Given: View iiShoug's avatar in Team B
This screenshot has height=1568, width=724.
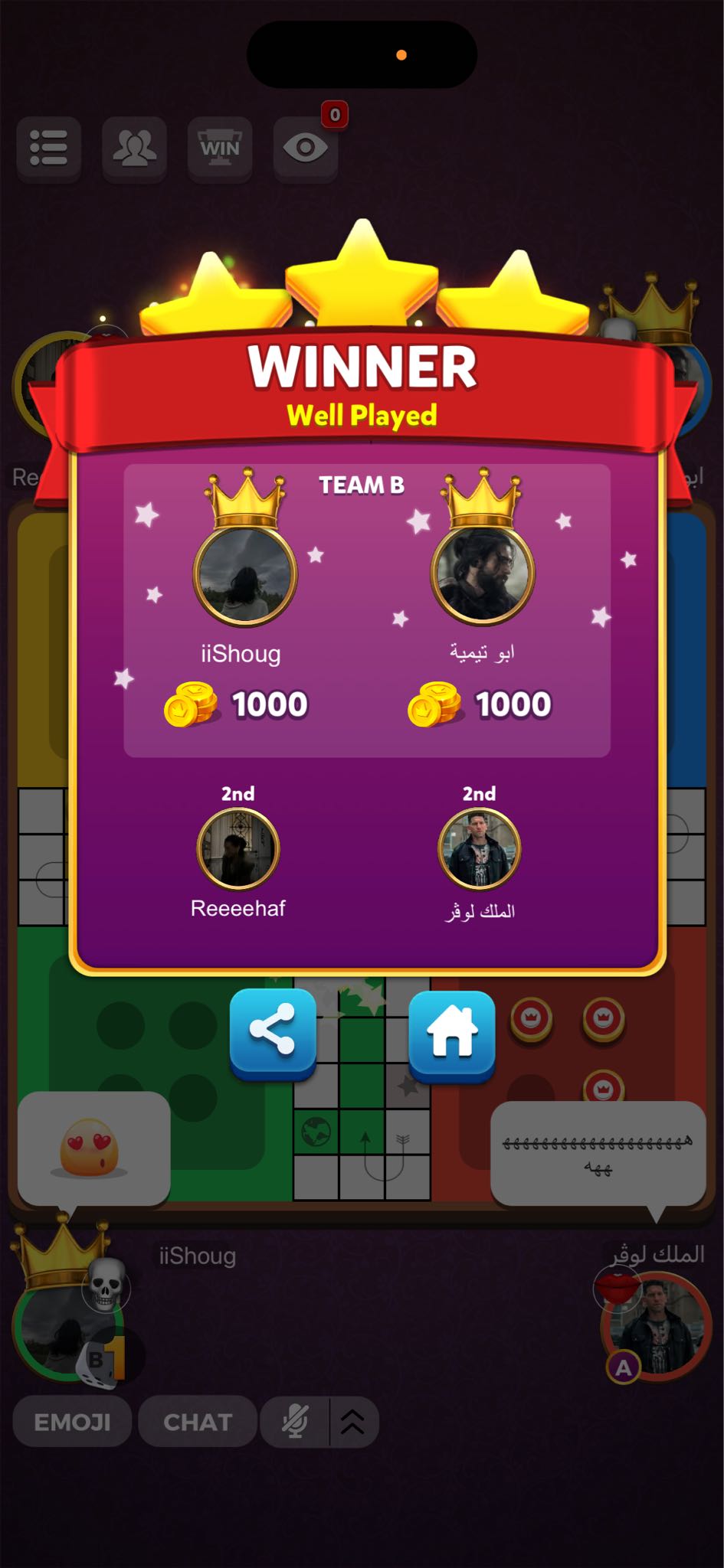Looking at the screenshot, I should pyautogui.click(x=245, y=574).
